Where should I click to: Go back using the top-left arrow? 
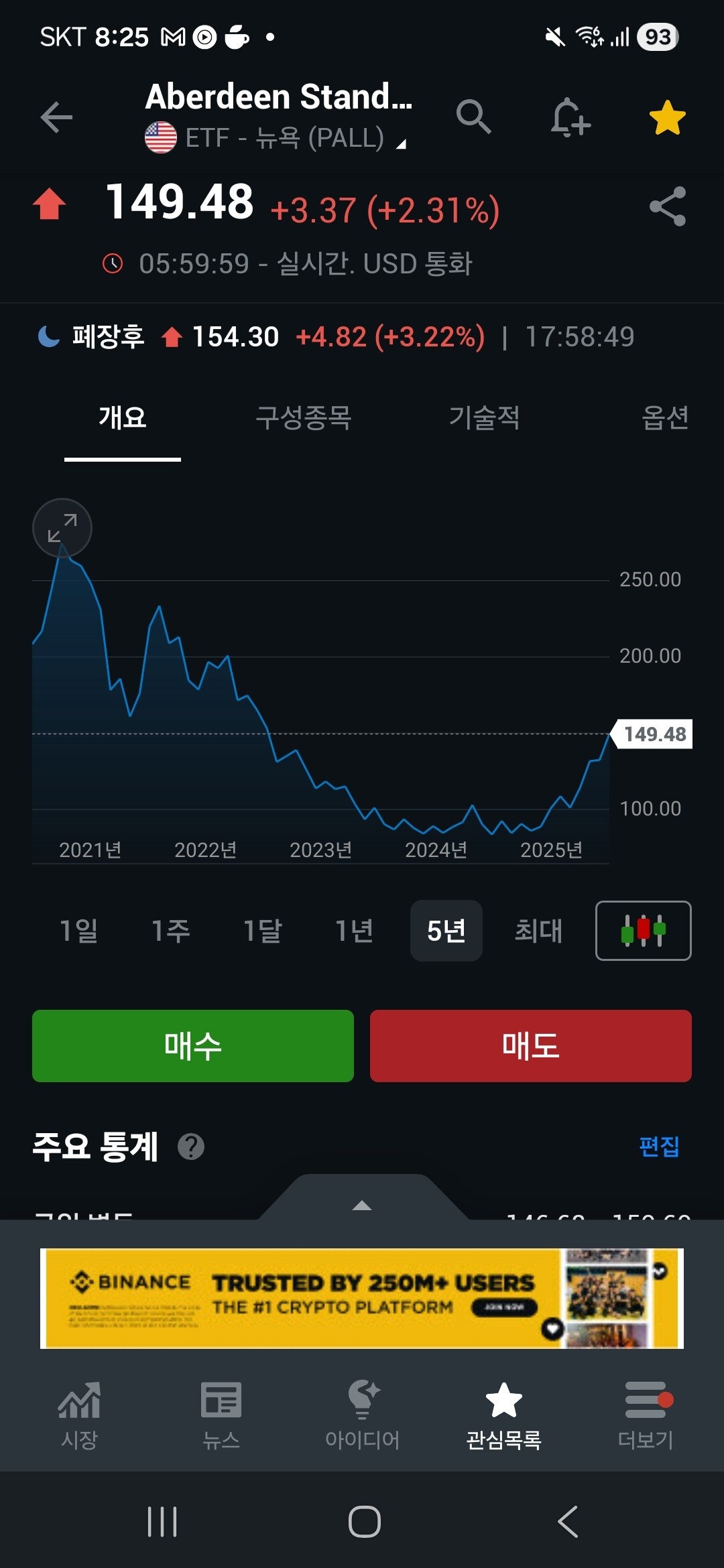click(x=56, y=118)
